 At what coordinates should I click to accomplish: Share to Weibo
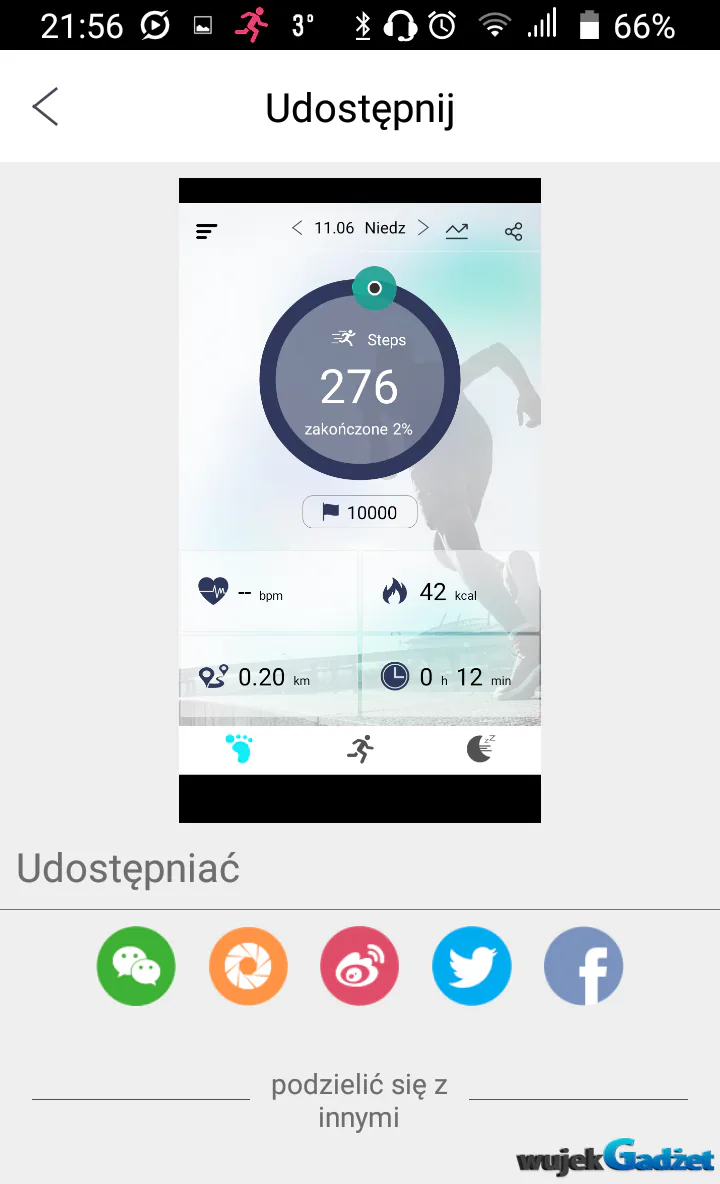click(x=360, y=966)
